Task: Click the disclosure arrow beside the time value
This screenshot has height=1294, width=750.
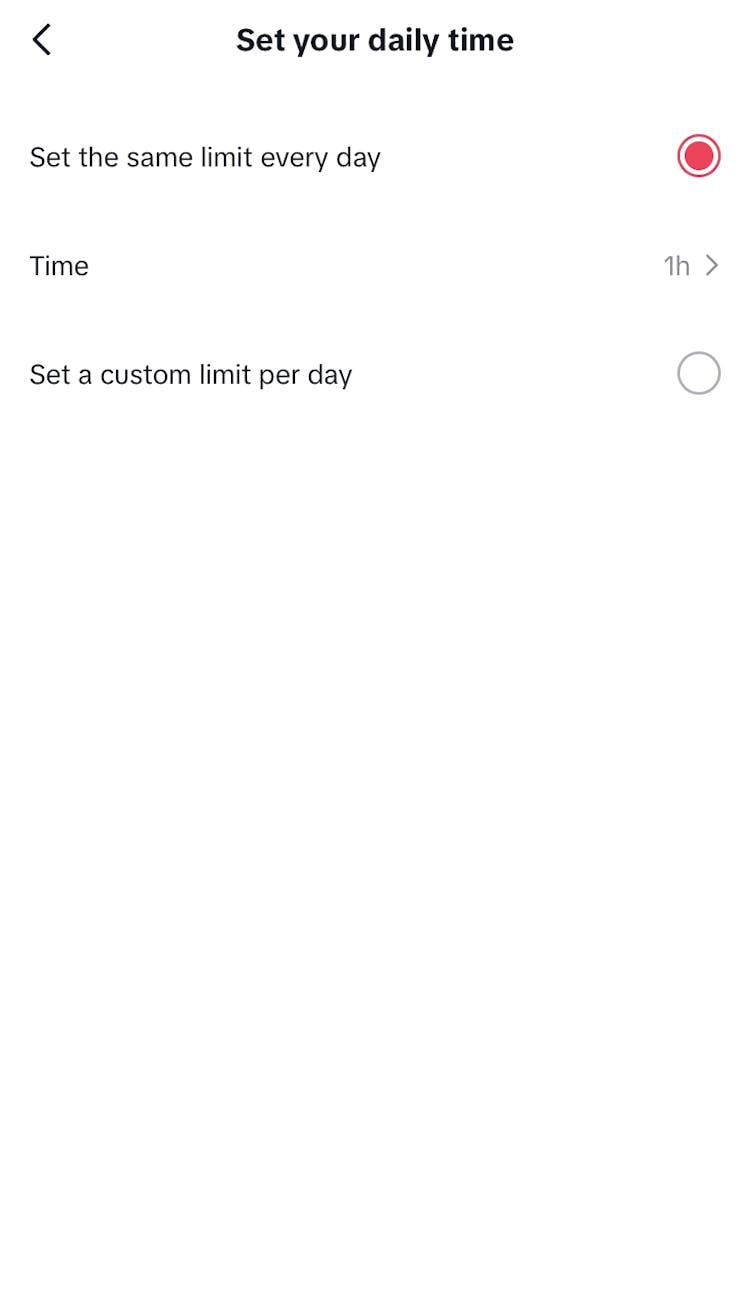Action: click(712, 265)
